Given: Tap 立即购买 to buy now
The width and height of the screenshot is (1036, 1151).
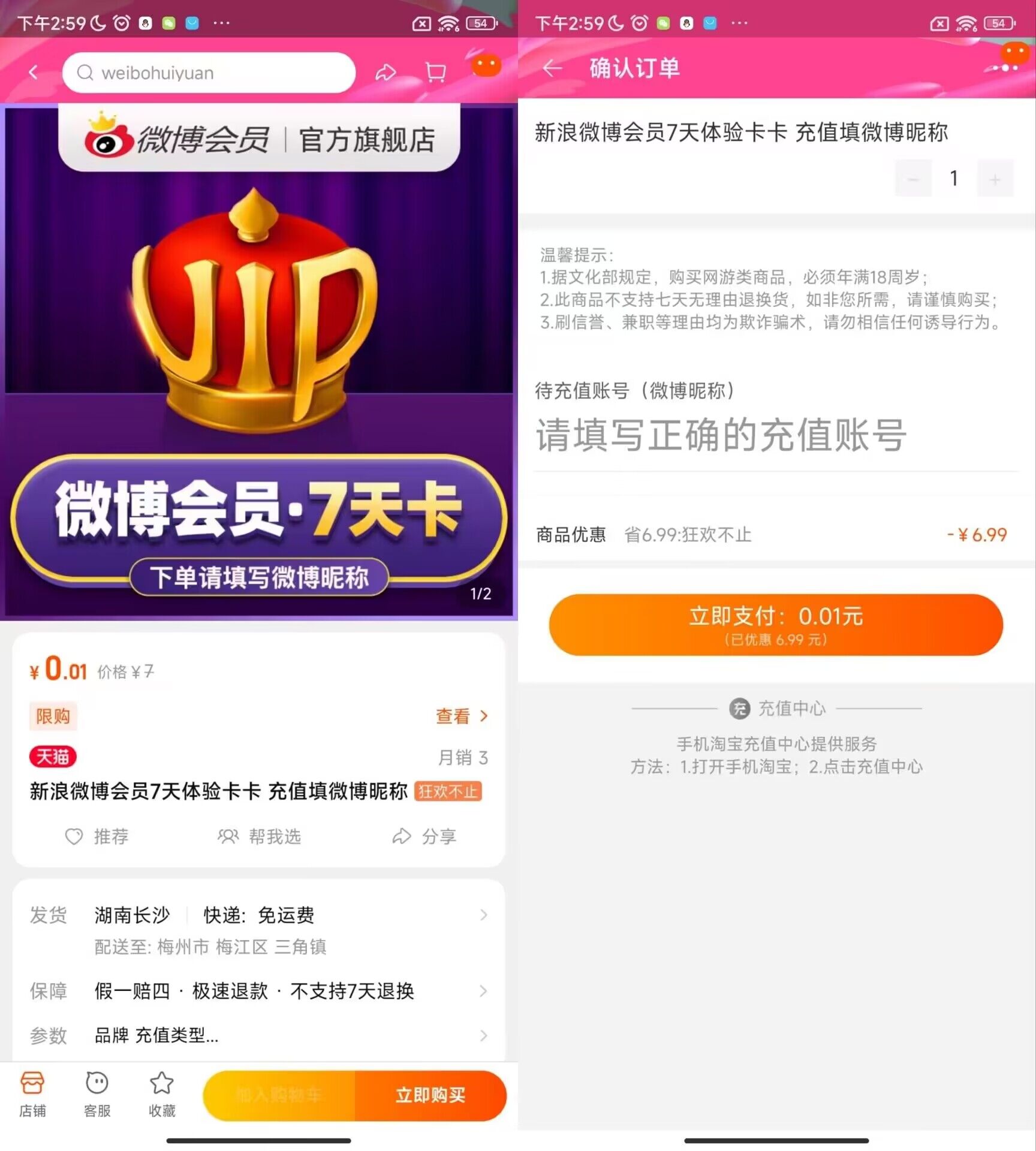Looking at the screenshot, I should coord(430,1095).
